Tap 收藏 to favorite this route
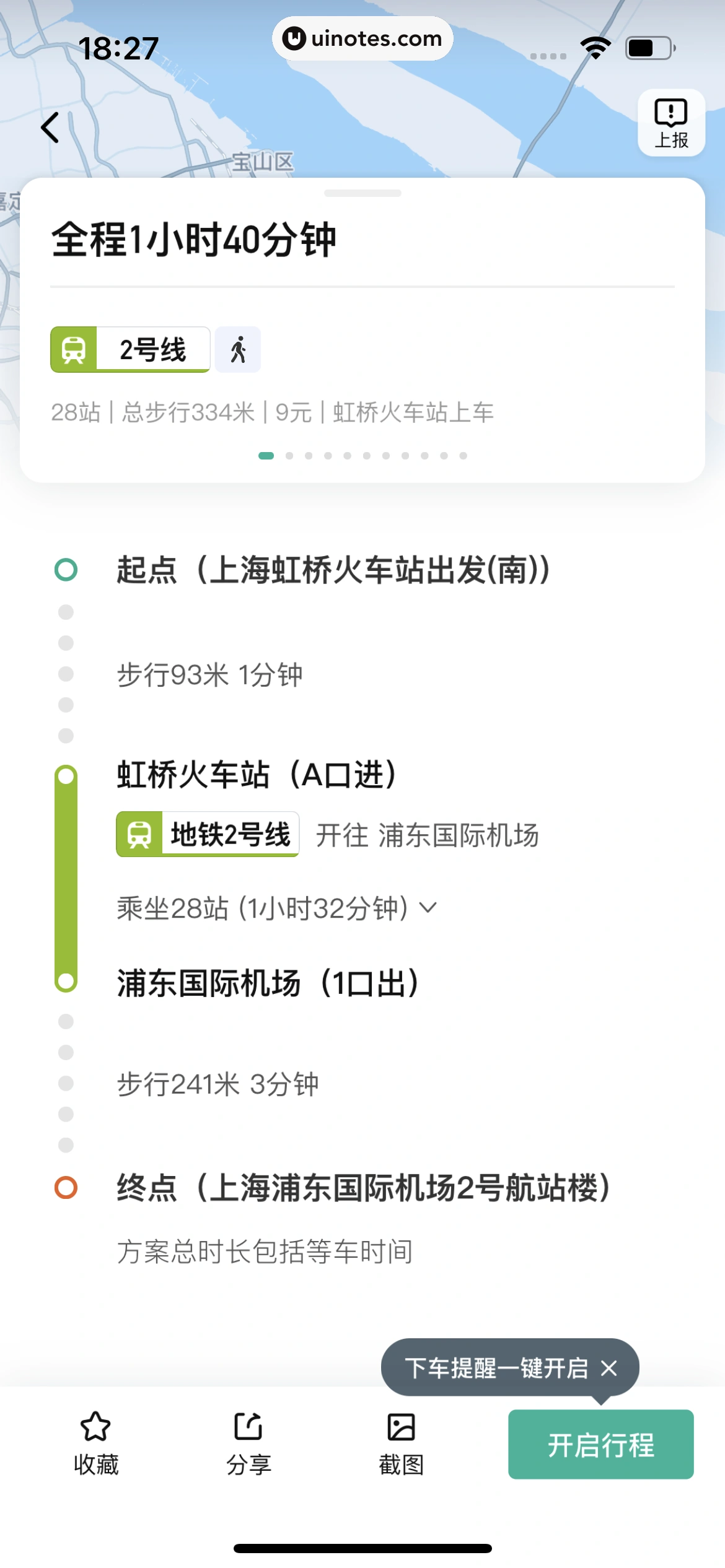The height and width of the screenshot is (1568, 725). click(x=96, y=1444)
